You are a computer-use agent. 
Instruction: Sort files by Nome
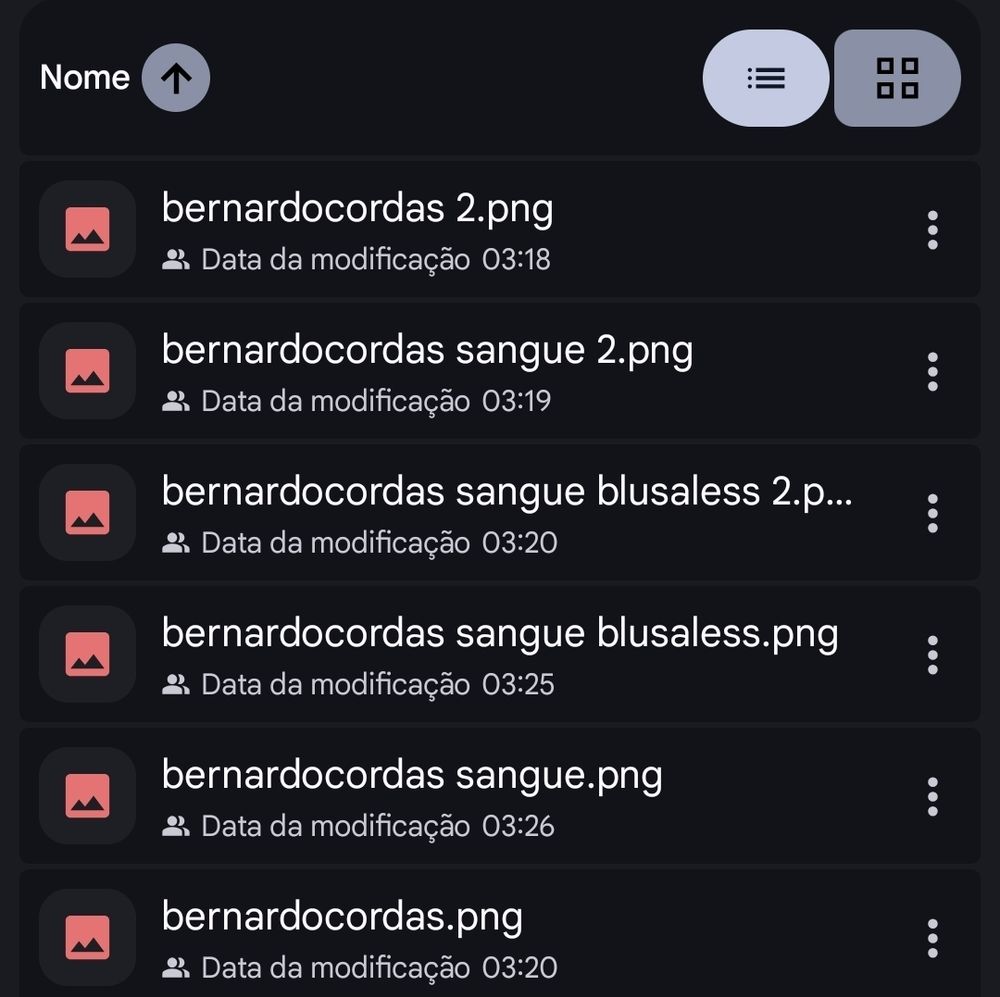pyautogui.click(x=85, y=78)
